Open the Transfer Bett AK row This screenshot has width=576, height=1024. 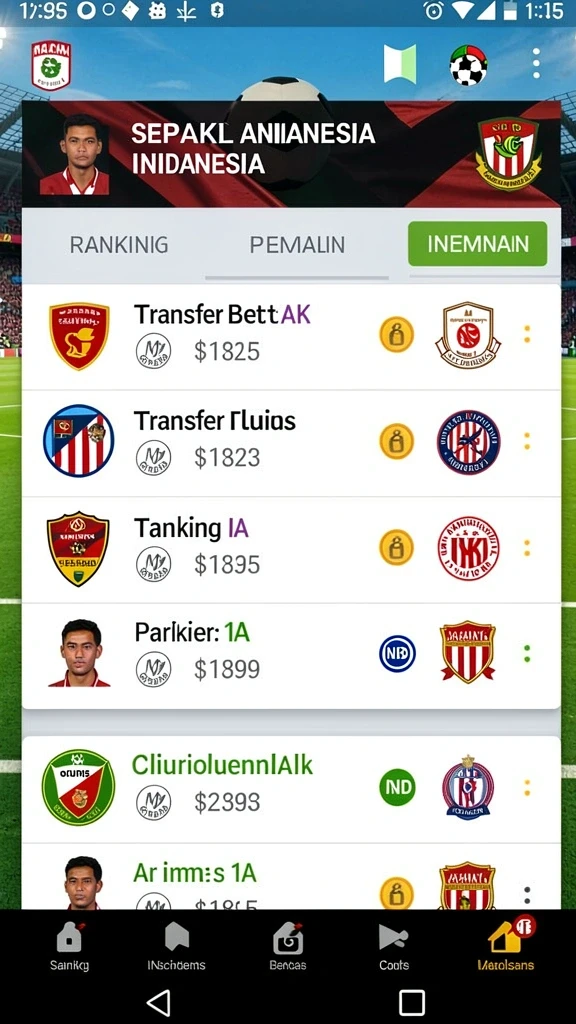pos(291,337)
